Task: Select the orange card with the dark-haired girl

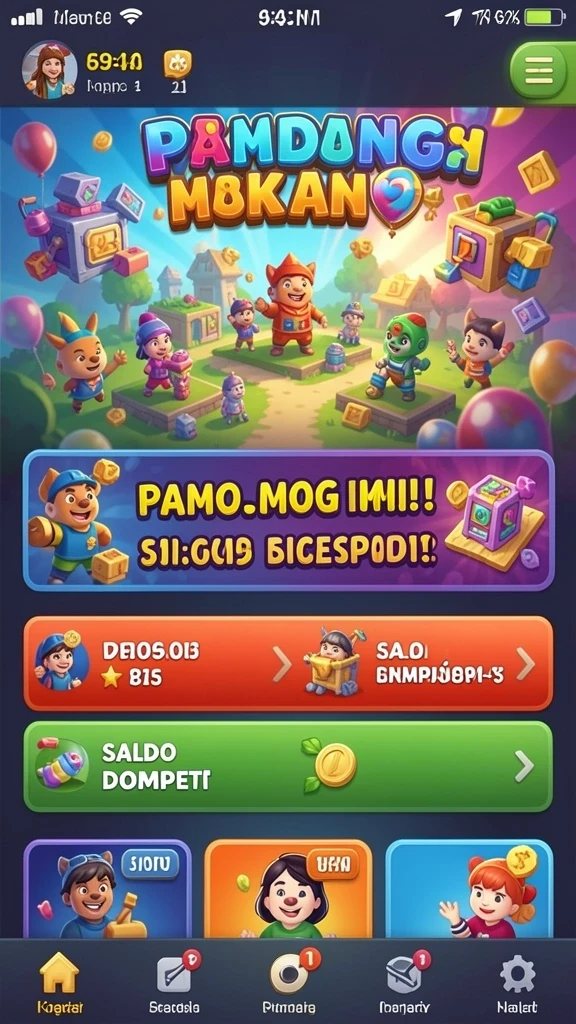Action: pyautogui.click(x=288, y=889)
